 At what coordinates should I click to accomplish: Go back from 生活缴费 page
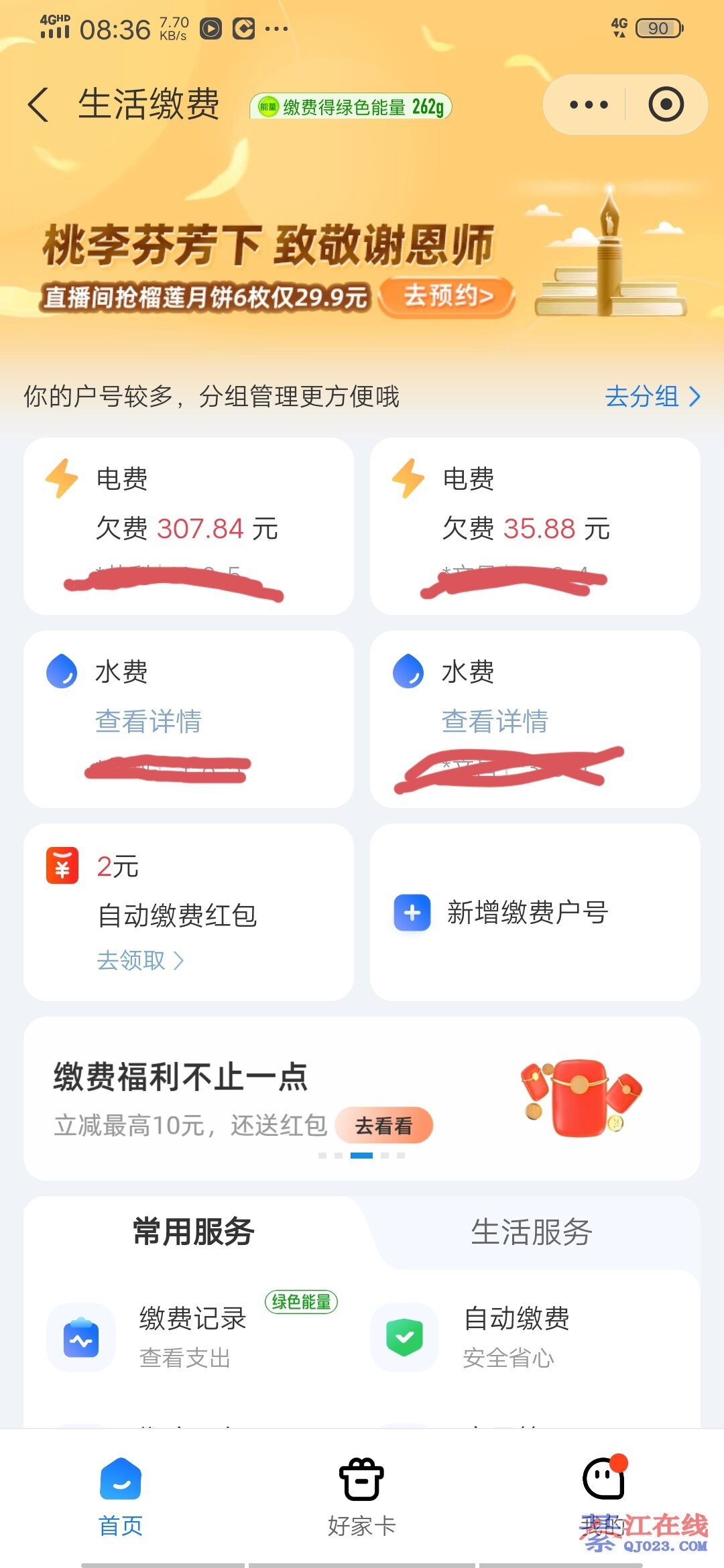click(x=39, y=105)
